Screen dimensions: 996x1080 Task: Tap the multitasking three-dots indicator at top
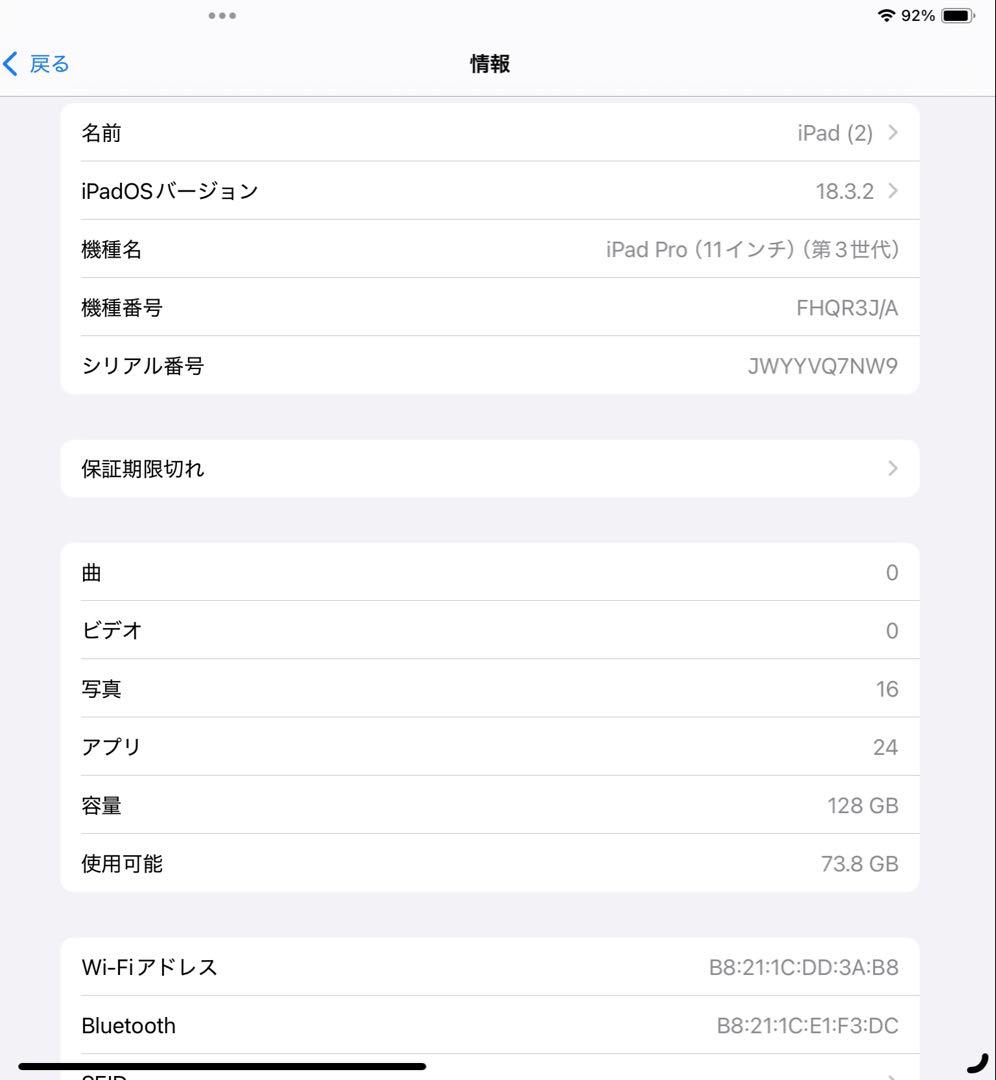point(222,15)
